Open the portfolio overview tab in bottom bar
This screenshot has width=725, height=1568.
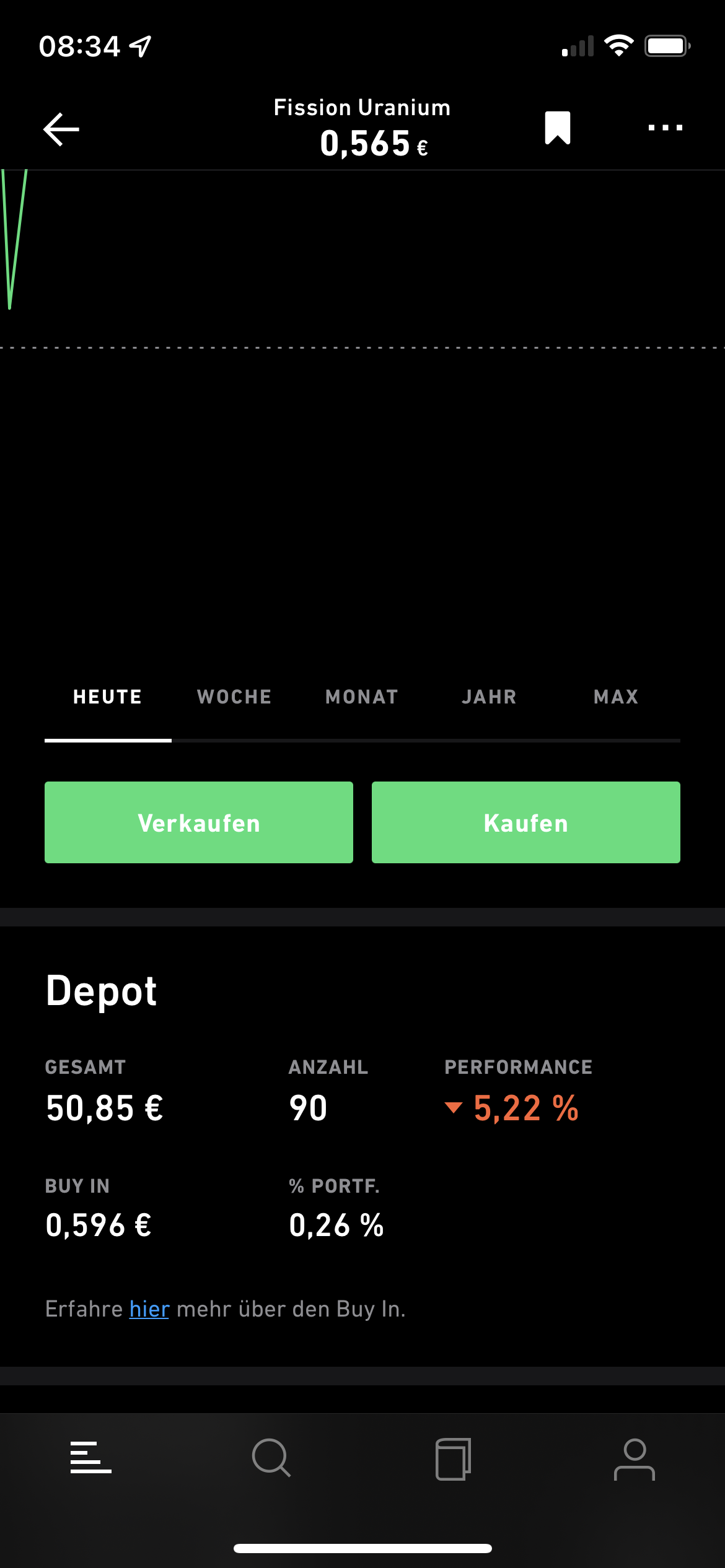90,1458
